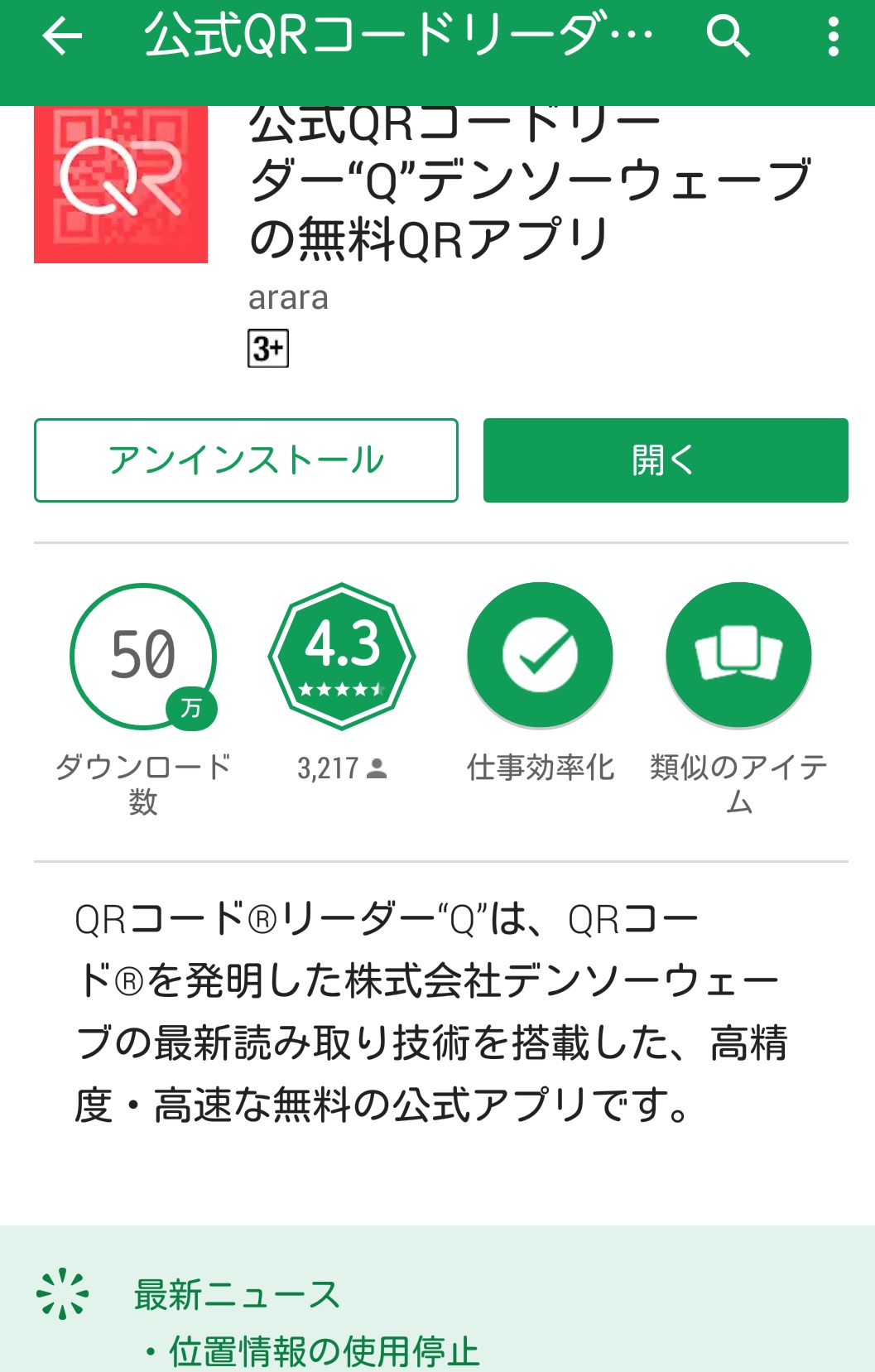This screenshot has width=875, height=1372.
Task: Tap 開く to open the app
Action: [x=666, y=460]
